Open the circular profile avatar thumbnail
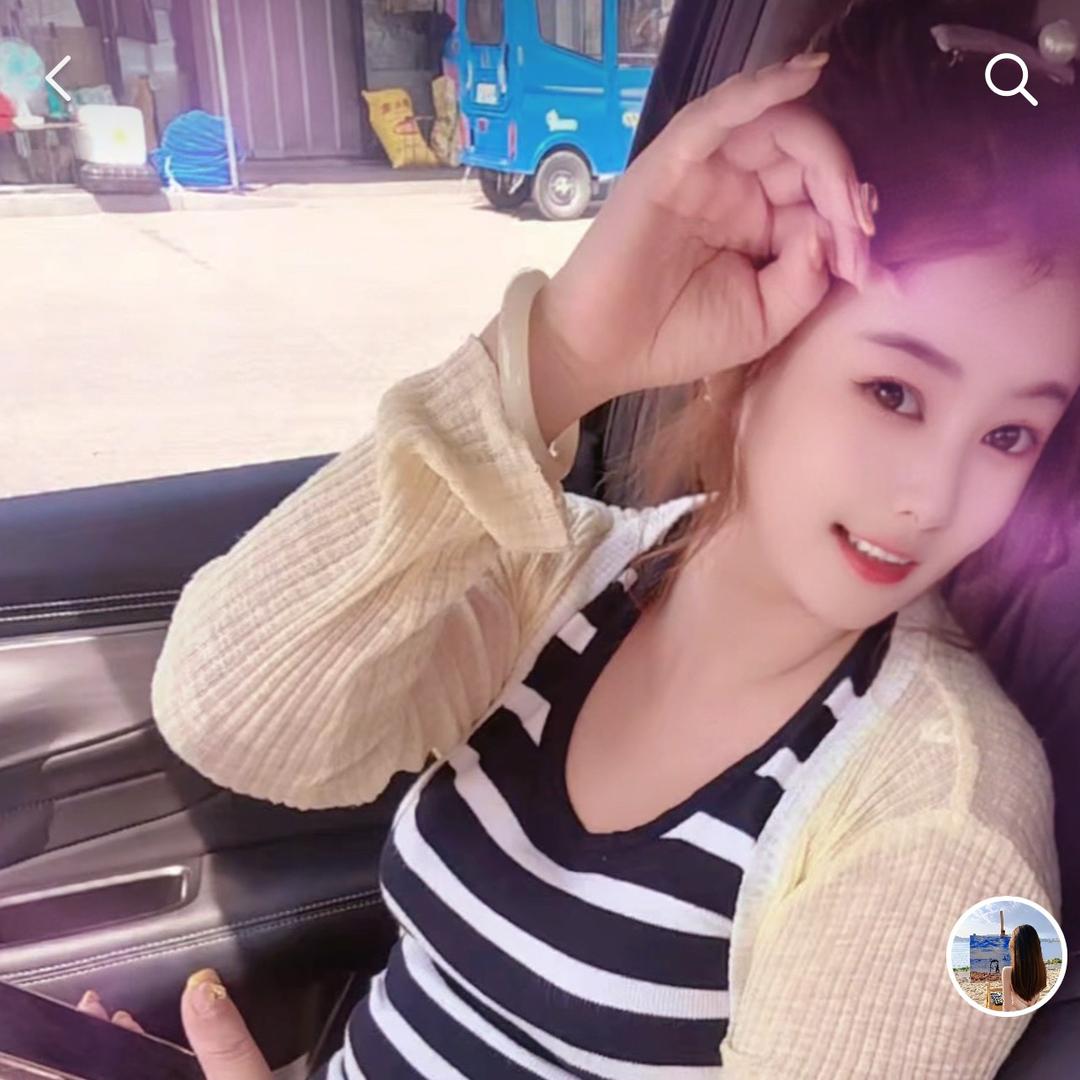The image size is (1080, 1080). (x=1006, y=956)
